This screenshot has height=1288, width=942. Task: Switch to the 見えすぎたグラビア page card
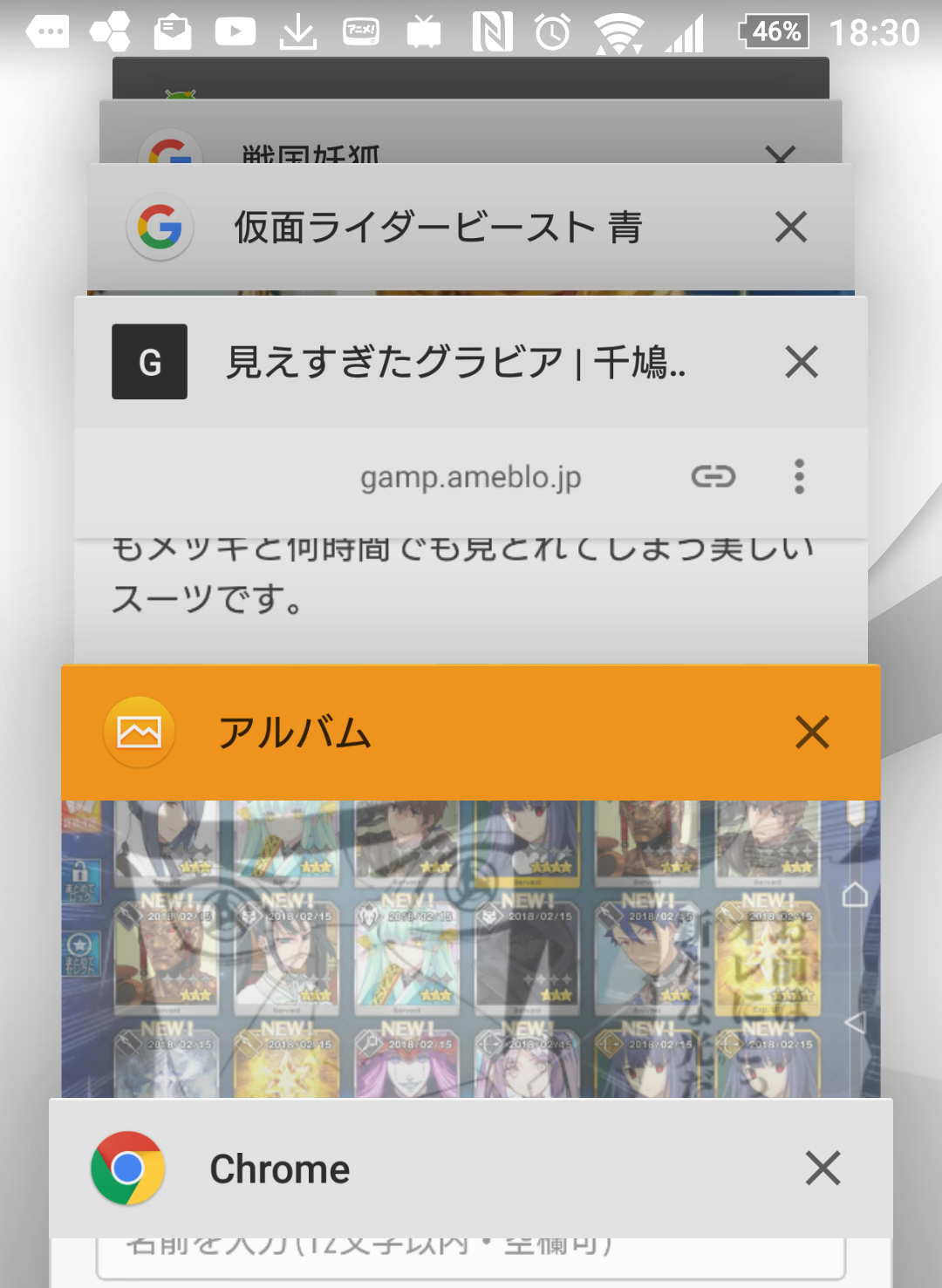(454, 363)
